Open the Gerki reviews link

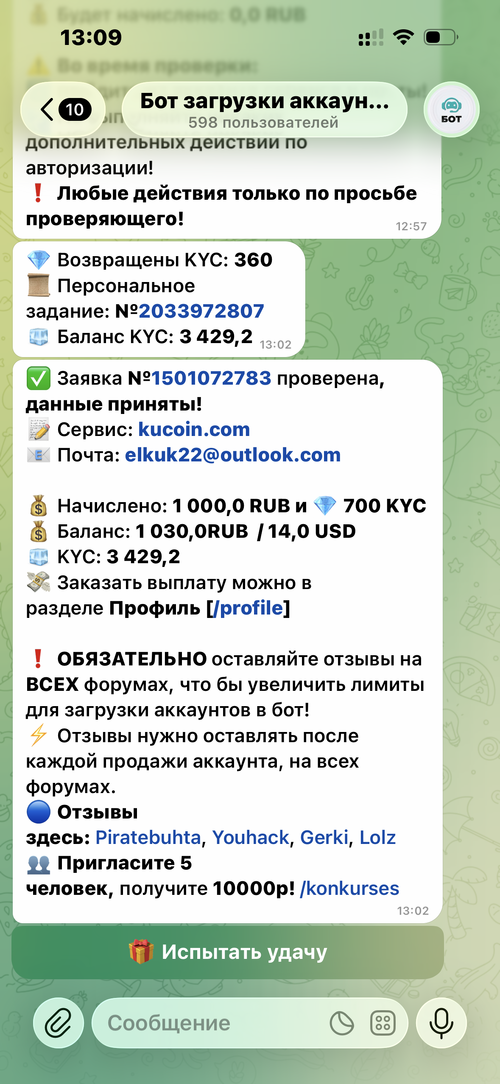(326, 838)
